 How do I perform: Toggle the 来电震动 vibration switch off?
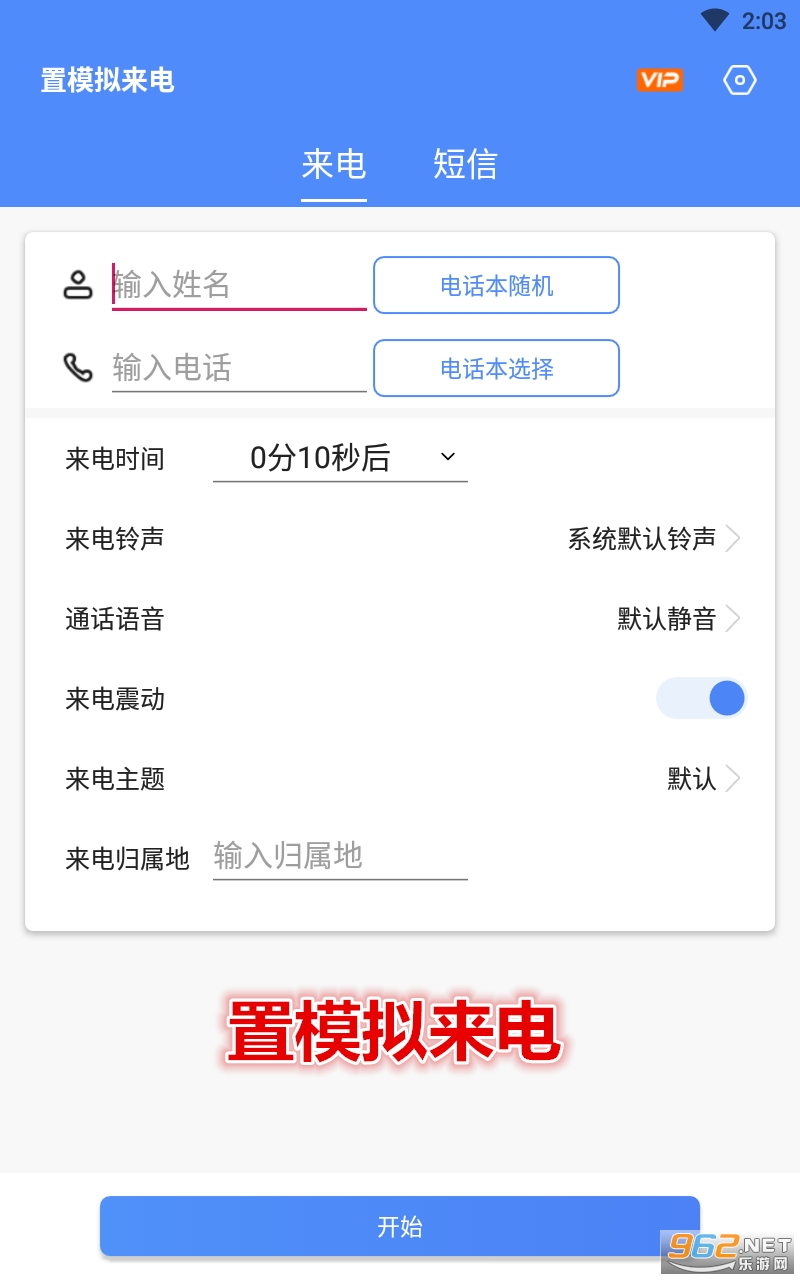tap(701, 698)
